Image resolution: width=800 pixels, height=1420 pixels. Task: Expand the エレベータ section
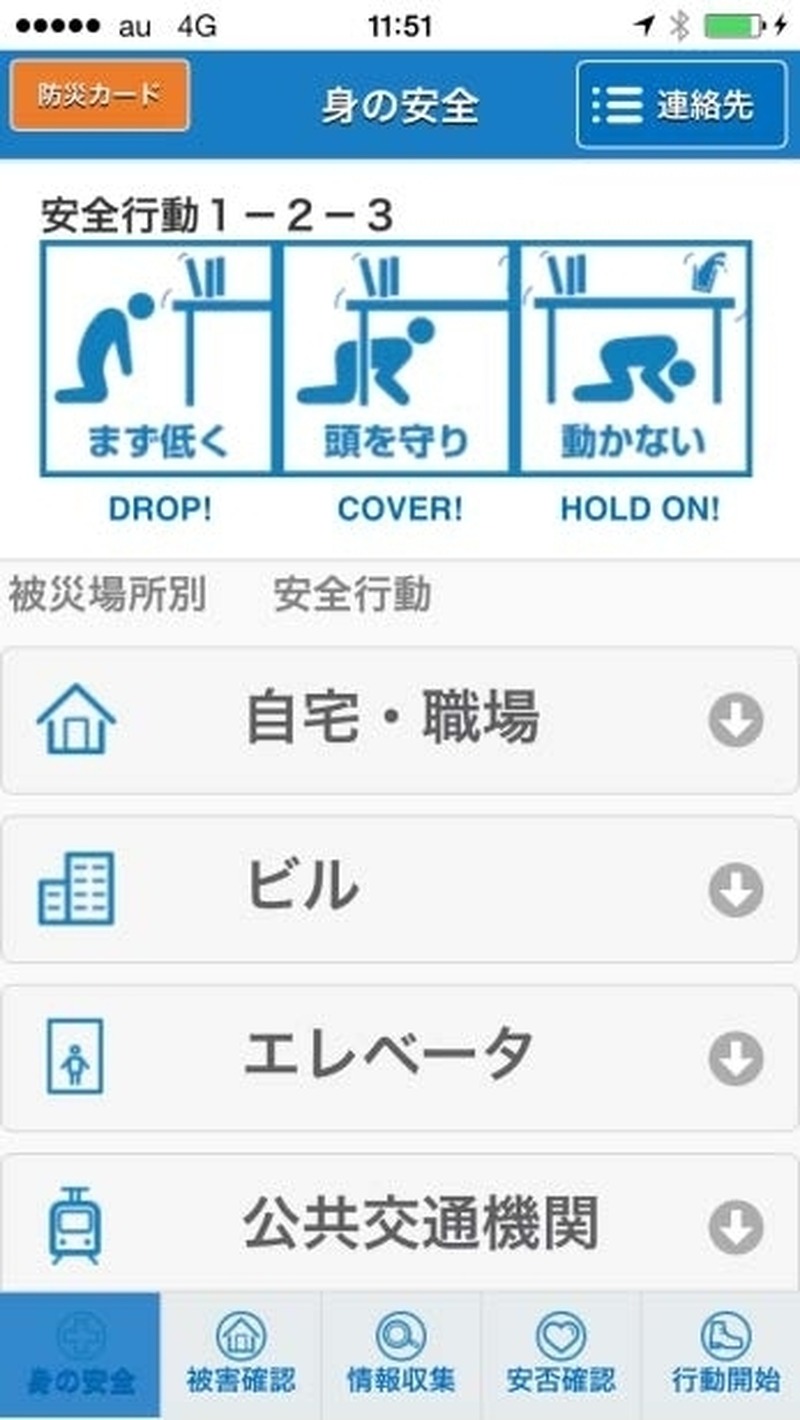click(x=400, y=1058)
